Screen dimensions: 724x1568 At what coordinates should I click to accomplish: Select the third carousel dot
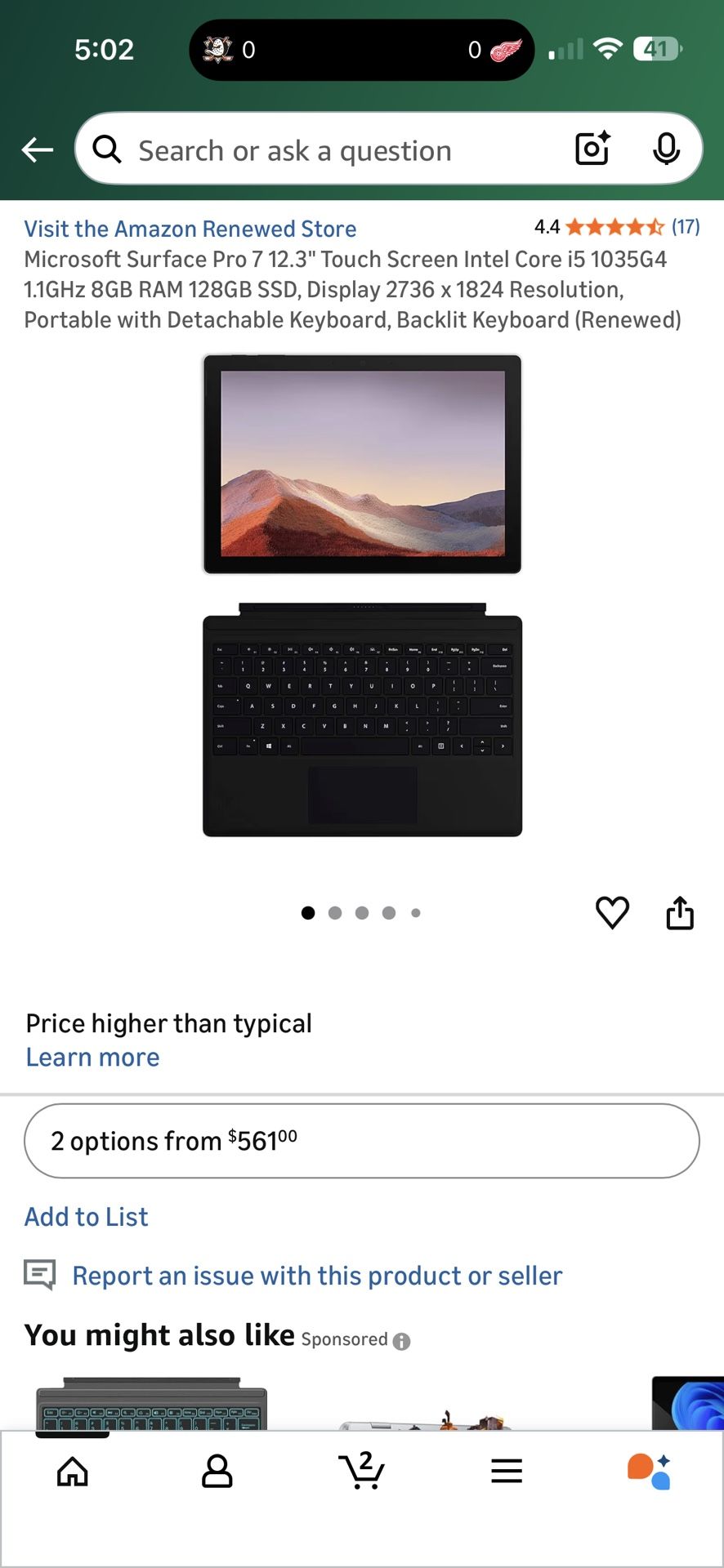pos(362,913)
